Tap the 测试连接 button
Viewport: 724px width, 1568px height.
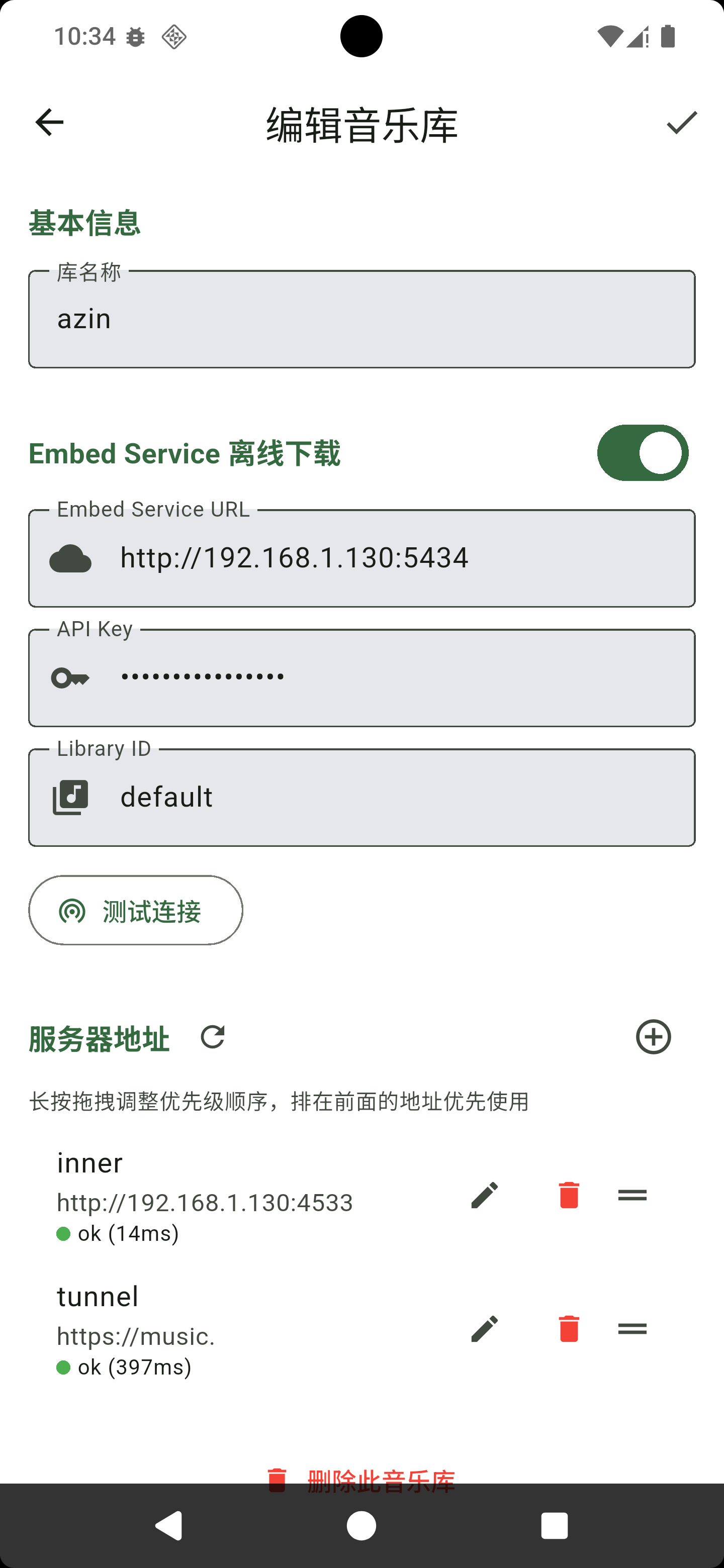[136, 911]
